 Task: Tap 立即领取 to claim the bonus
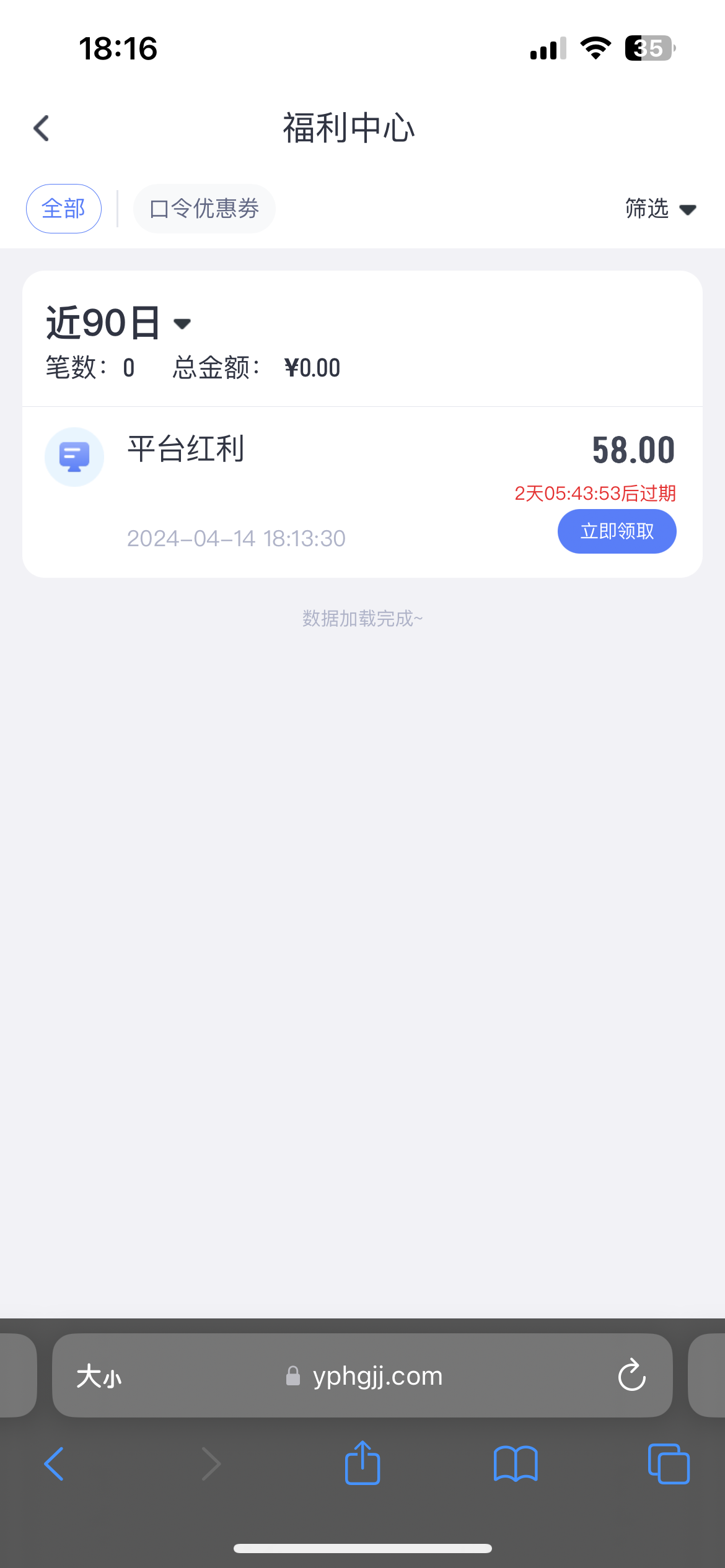pyautogui.click(x=617, y=531)
